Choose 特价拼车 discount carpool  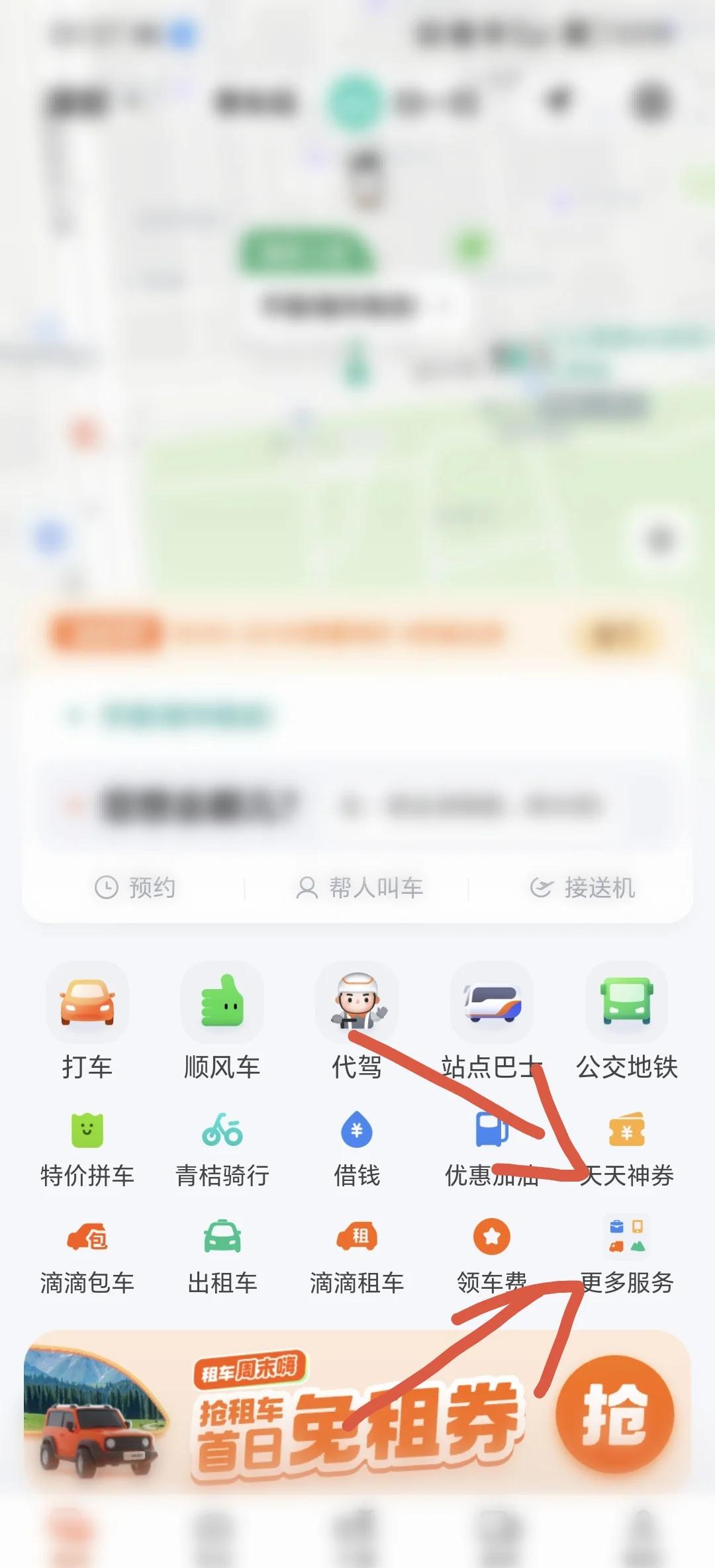click(87, 1150)
